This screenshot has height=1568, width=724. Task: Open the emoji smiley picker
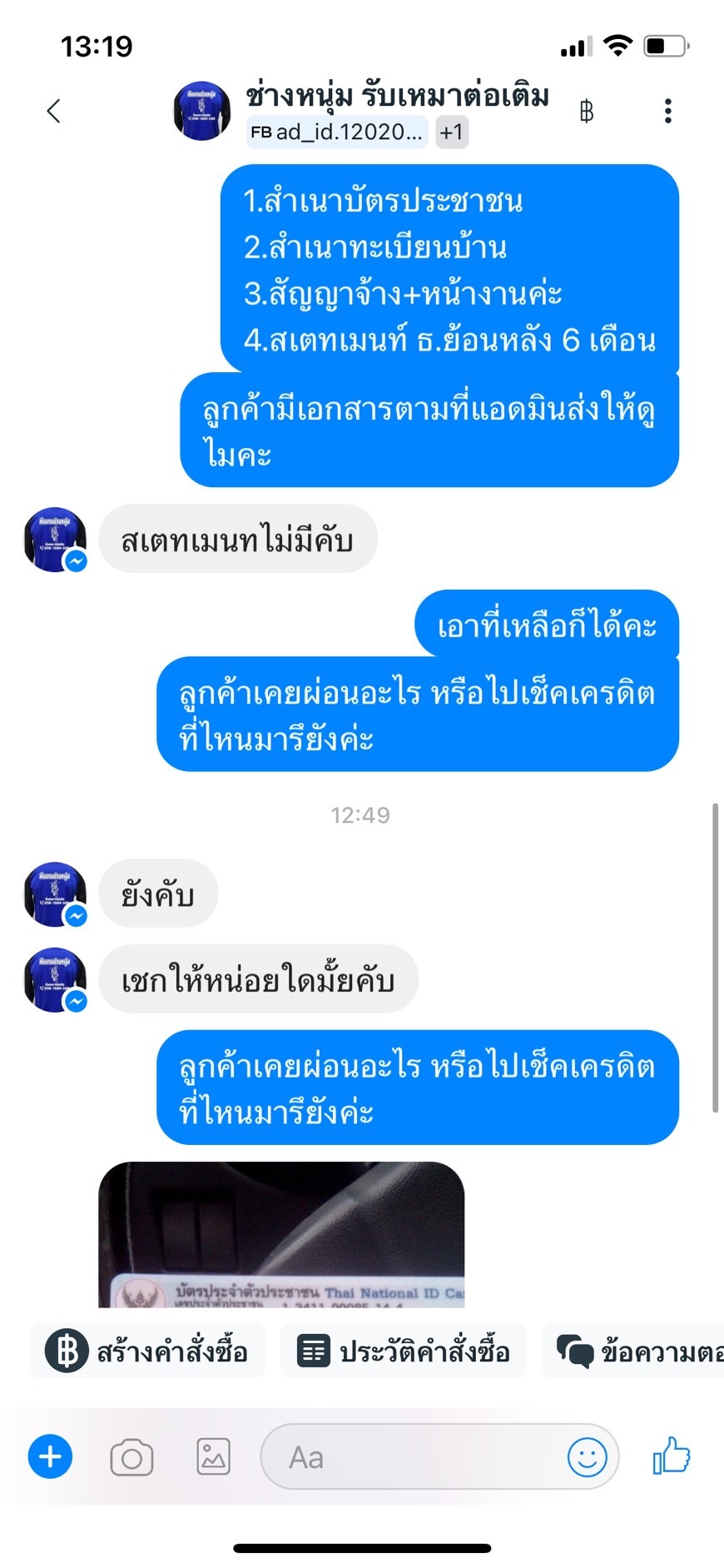587,1457
